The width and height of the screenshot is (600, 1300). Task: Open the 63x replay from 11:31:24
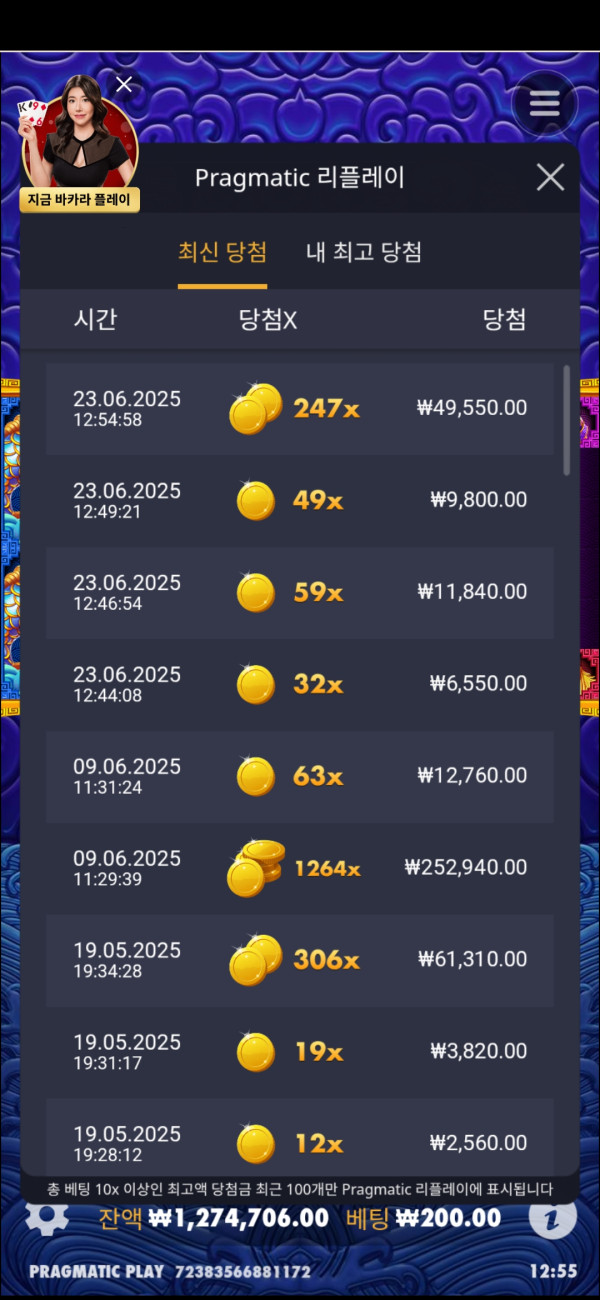tap(300, 776)
